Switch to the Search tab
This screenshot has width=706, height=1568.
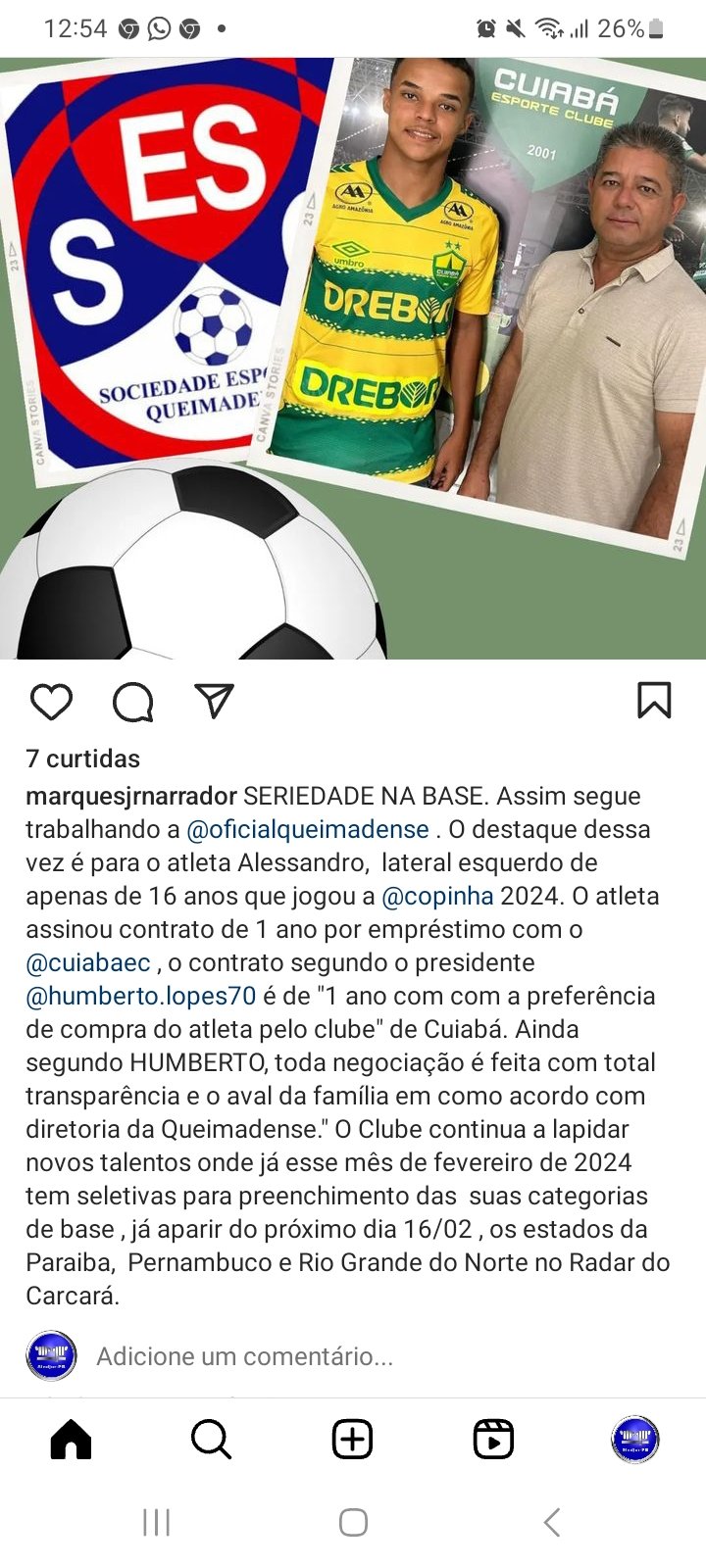pyautogui.click(x=211, y=1440)
